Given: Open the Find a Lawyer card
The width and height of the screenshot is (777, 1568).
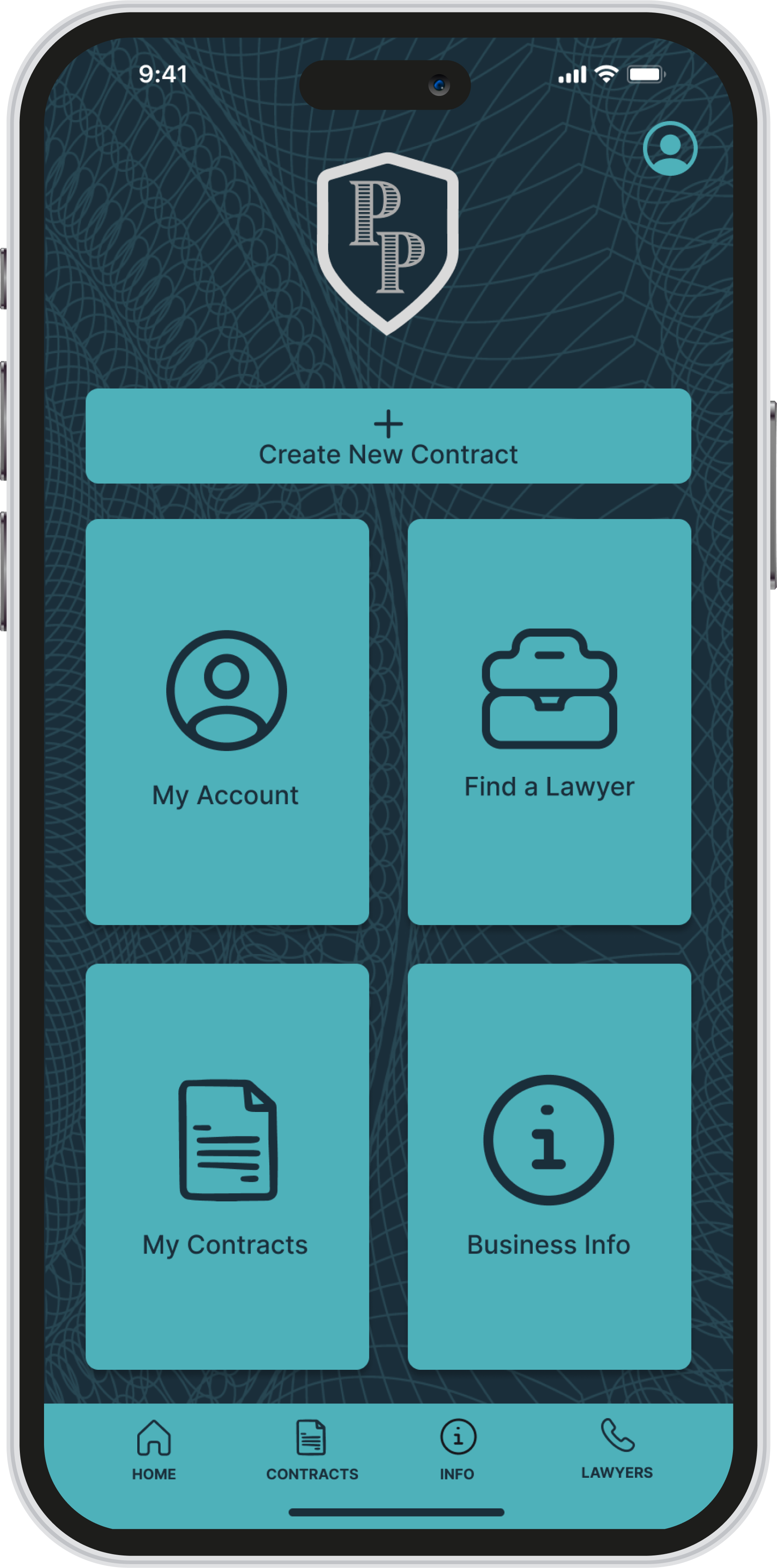Looking at the screenshot, I should pos(550,722).
